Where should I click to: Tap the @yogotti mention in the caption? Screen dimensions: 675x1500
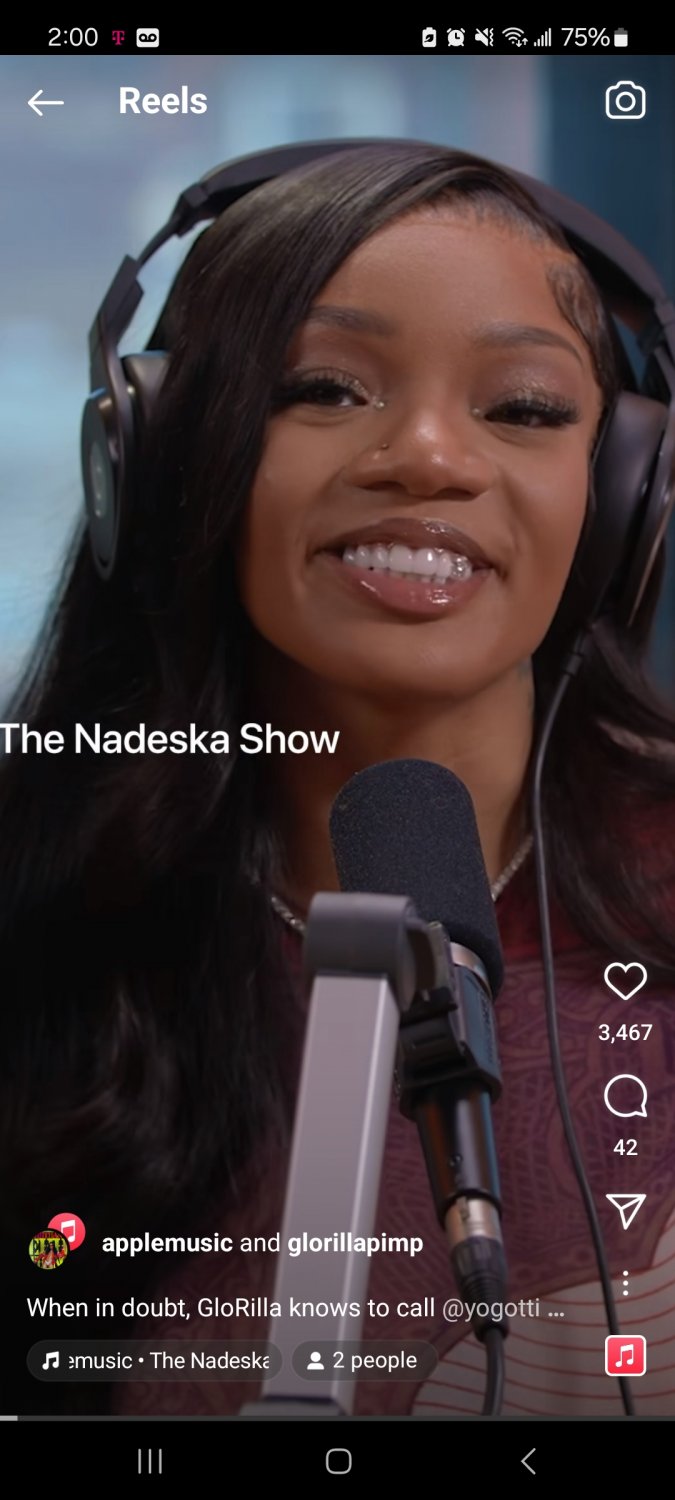(490, 1307)
